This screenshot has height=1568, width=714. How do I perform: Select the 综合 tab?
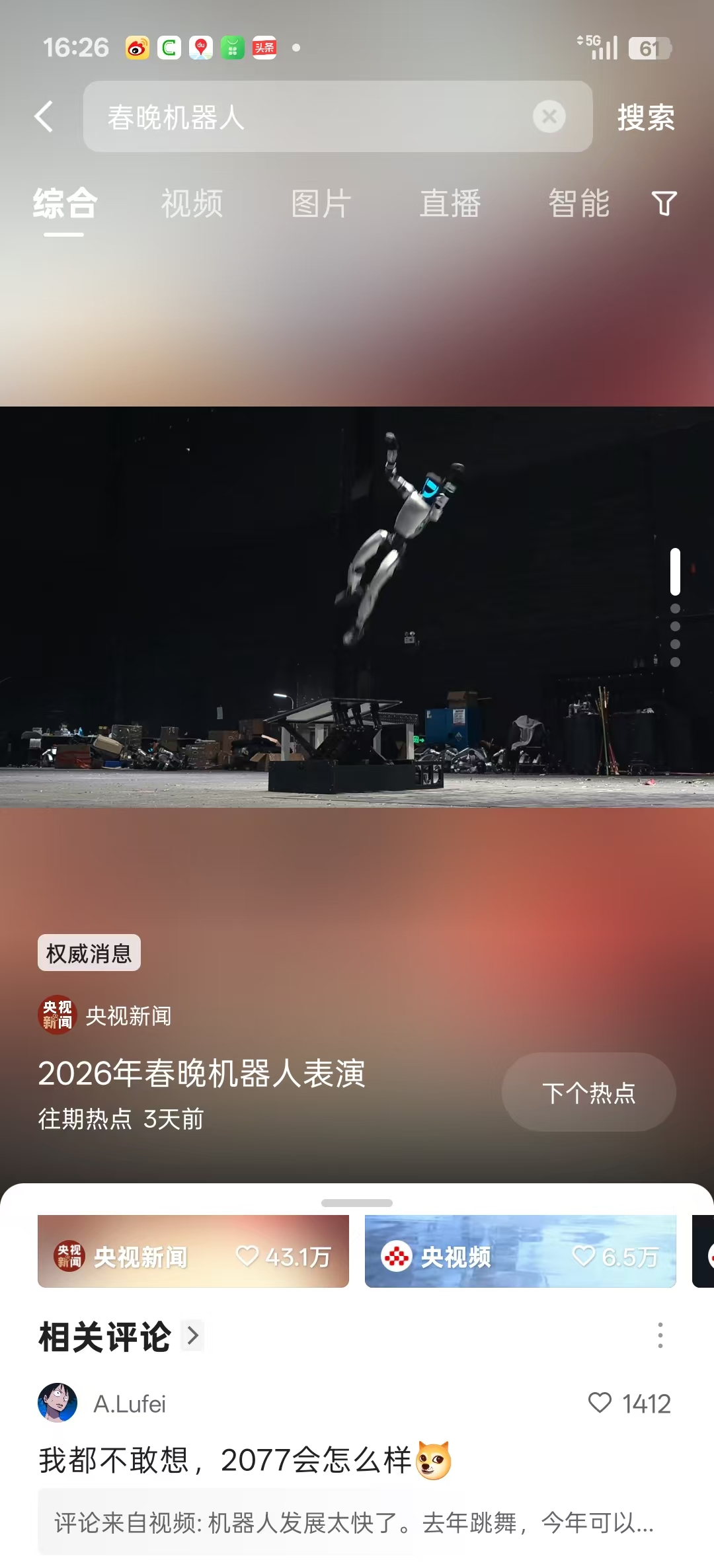[65, 203]
